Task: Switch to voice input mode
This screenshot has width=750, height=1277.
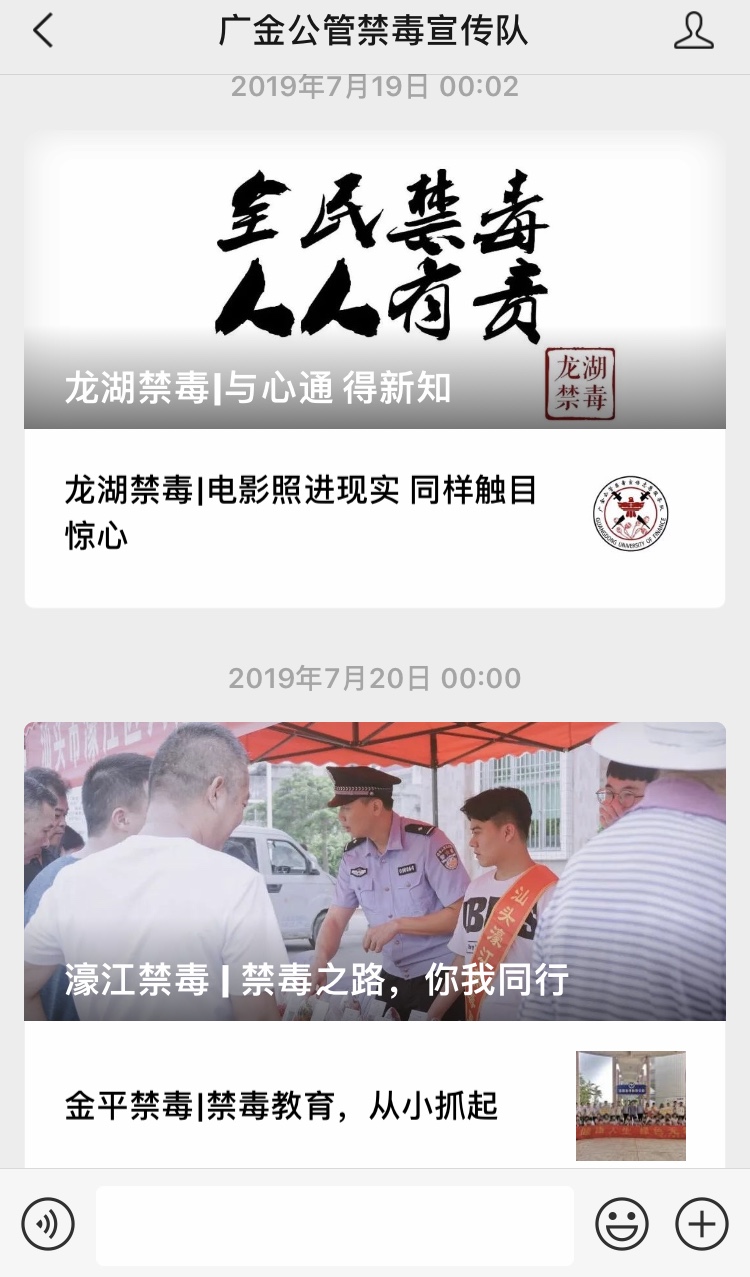Action: (x=48, y=1223)
